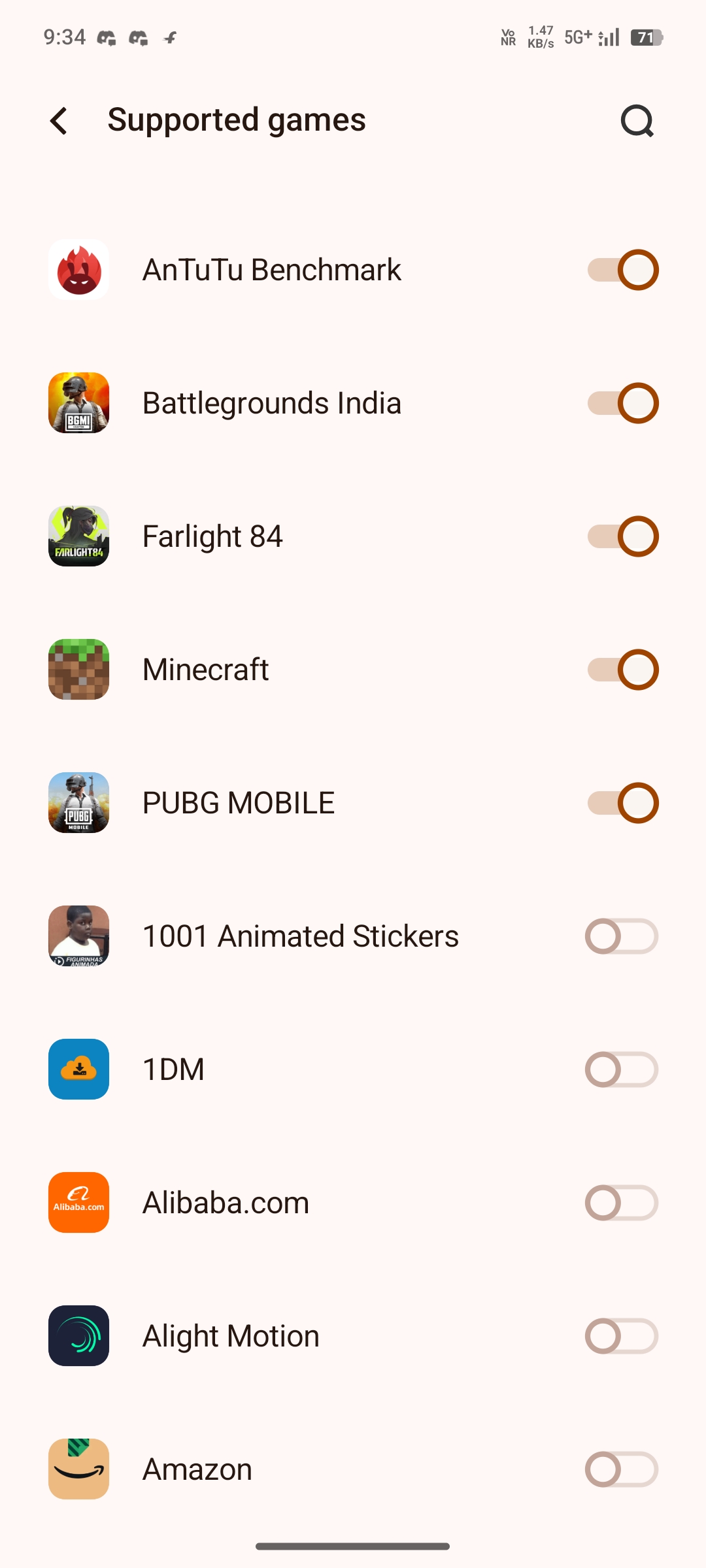Turn off the AnTuTu Benchmark switch
Viewport: 706px width, 1568px height.
[622, 270]
